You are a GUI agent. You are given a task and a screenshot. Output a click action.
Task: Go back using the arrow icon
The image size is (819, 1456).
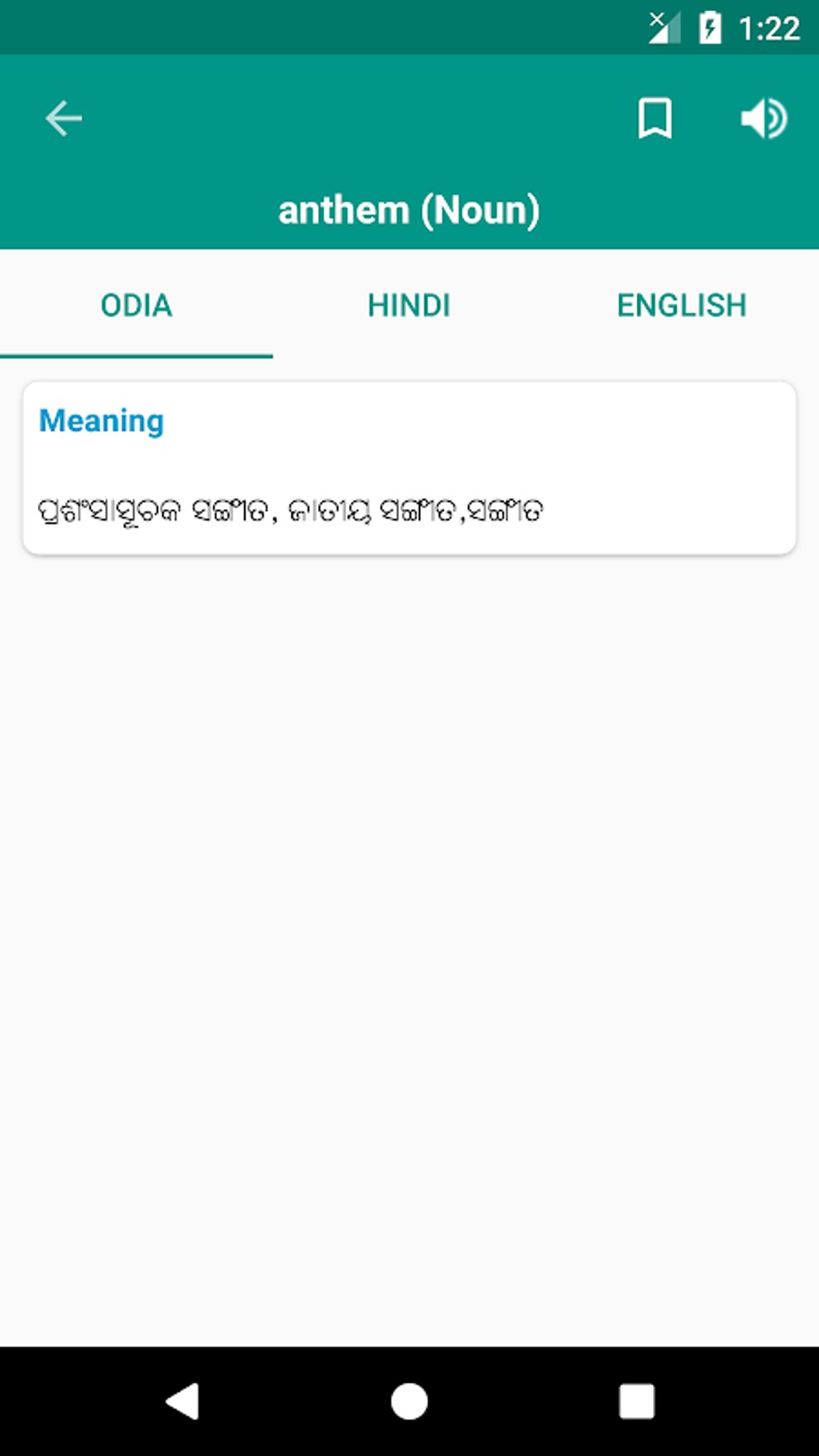click(63, 119)
